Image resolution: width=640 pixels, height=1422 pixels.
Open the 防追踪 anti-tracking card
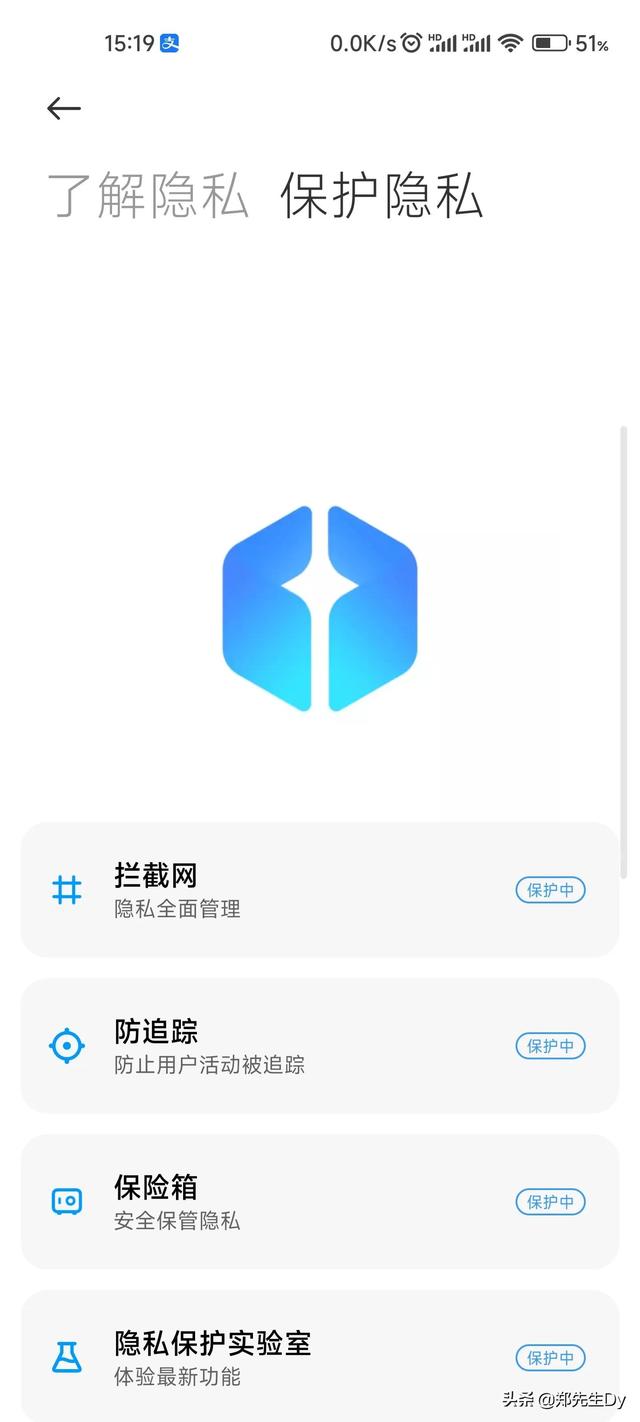[x=320, y=1046]
